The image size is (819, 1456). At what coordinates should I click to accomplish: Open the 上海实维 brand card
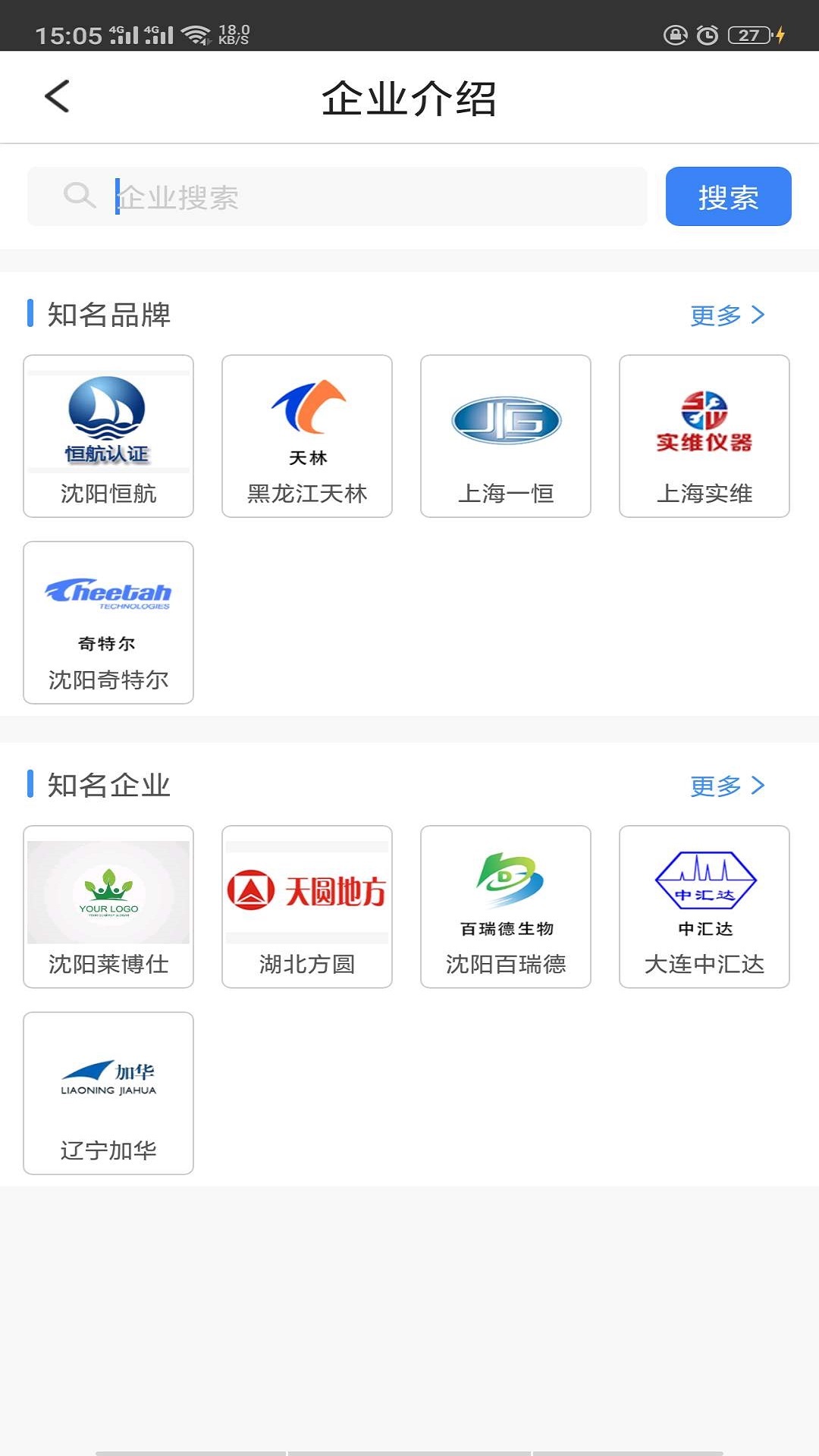[704, 437]
